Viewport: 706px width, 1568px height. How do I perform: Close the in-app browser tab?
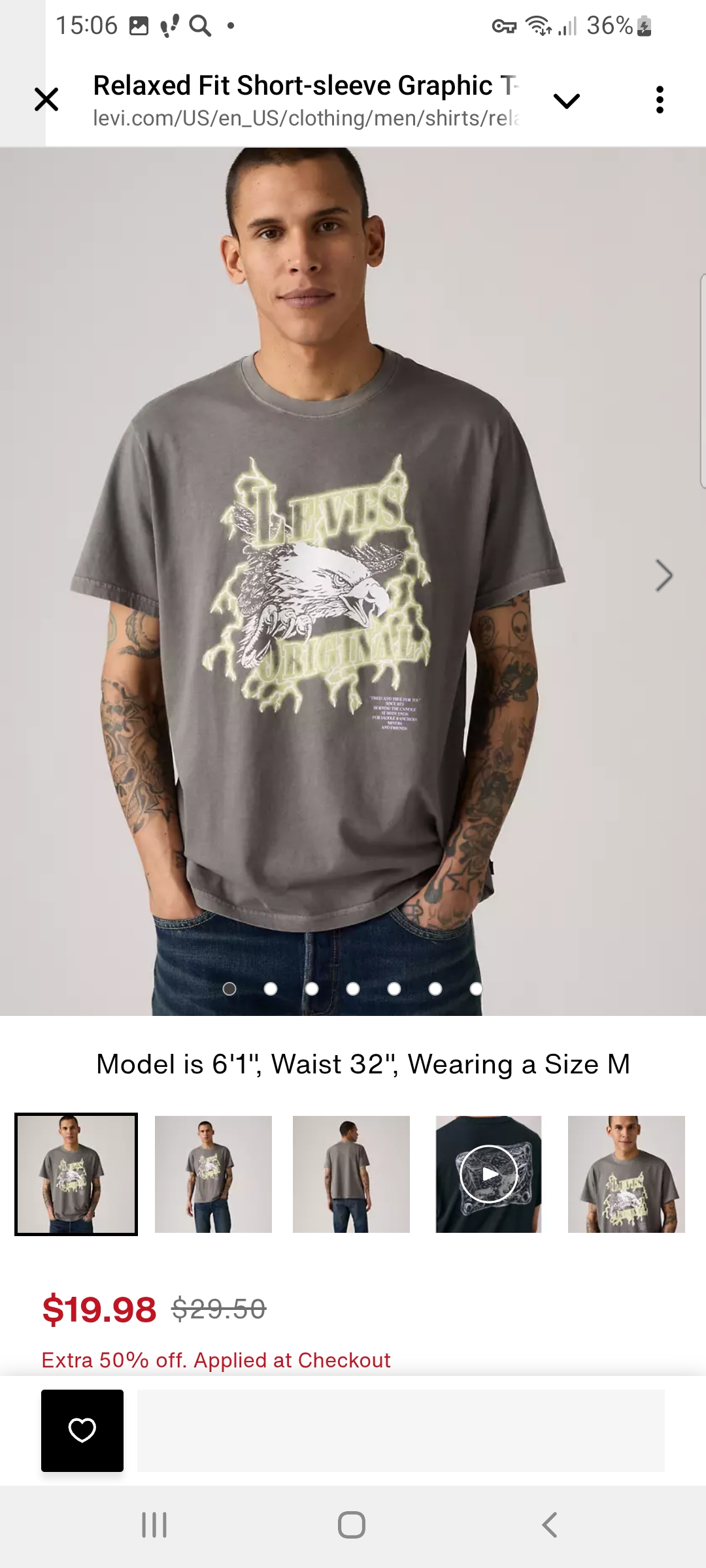[x=46, y=100]
